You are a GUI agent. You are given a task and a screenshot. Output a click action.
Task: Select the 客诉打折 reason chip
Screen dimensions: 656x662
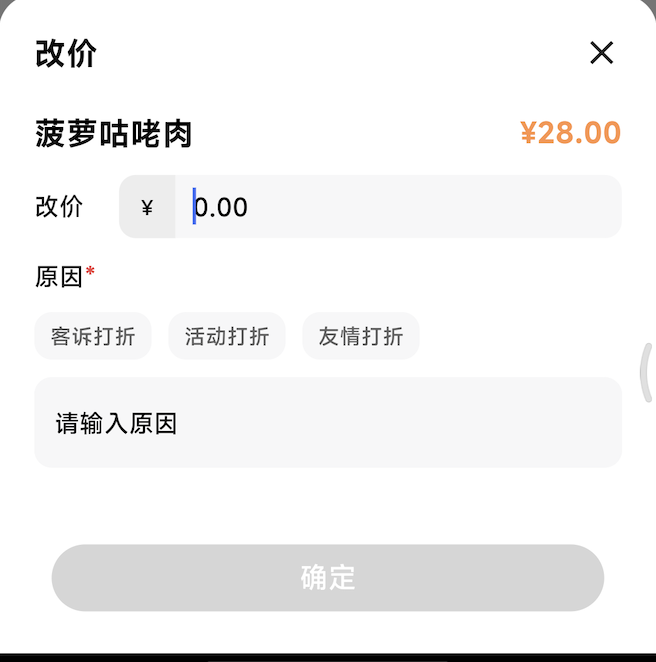pyautogui.click(x=93, y=336)
